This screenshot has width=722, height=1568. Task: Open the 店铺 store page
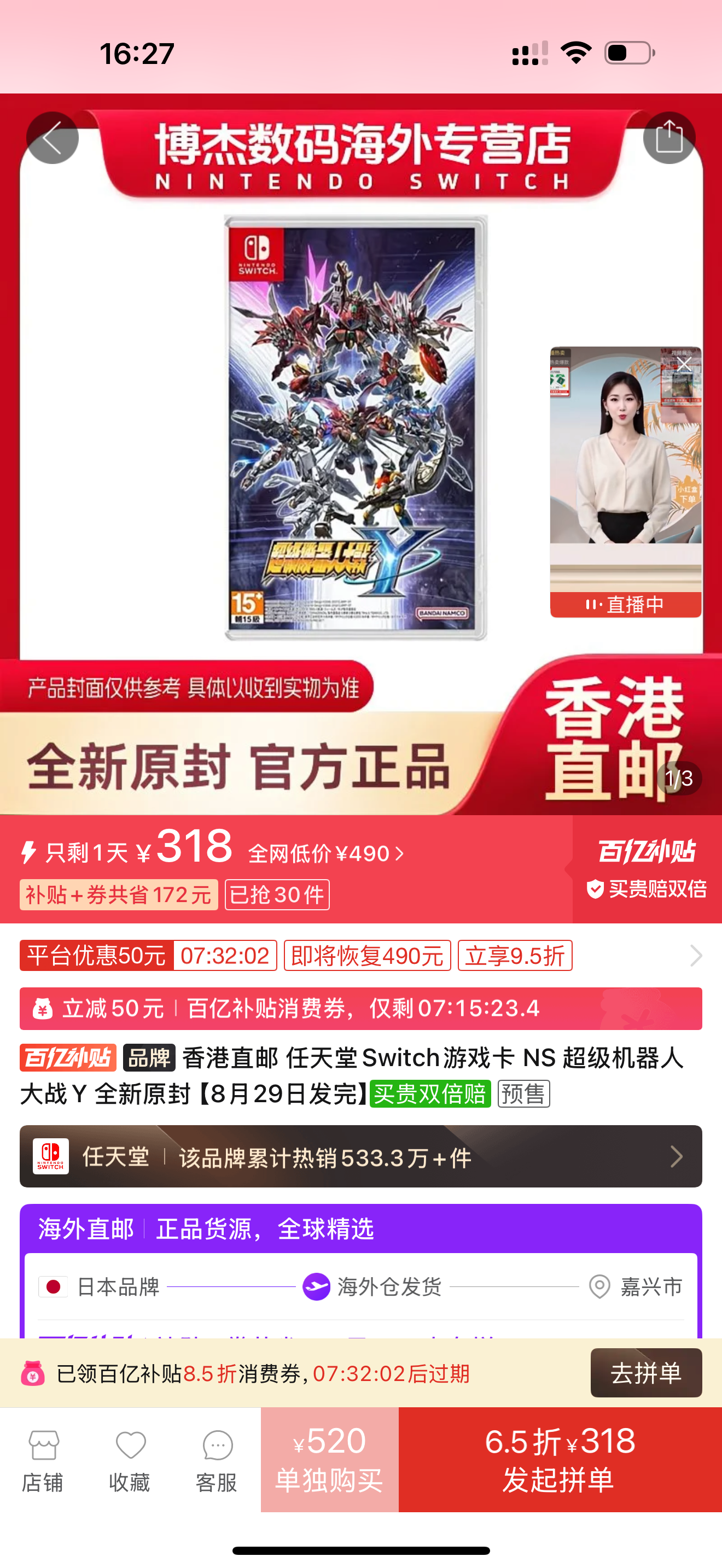pos(43,1460)
